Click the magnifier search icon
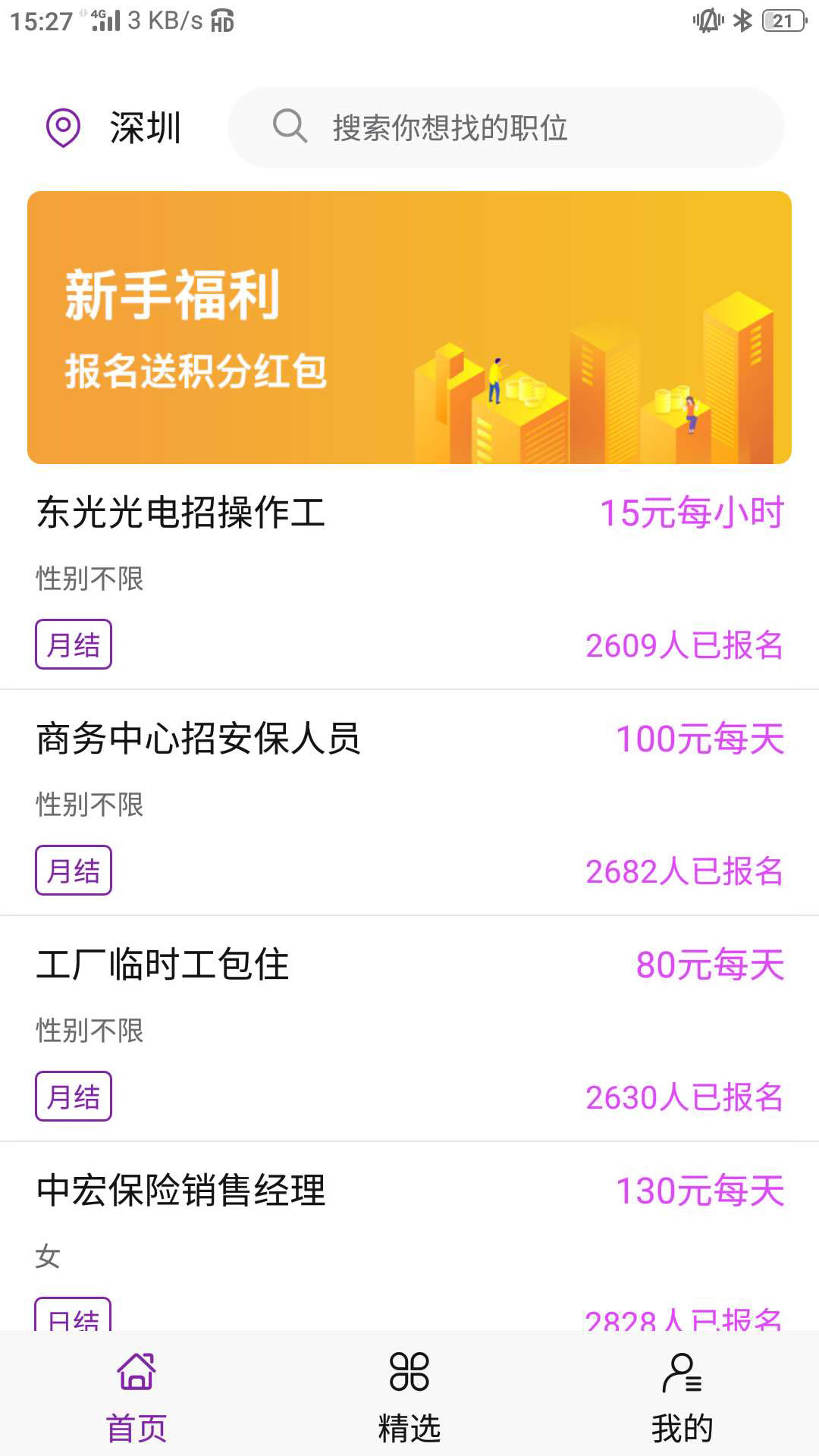819x1456 pixels. [x=290, y=127]
